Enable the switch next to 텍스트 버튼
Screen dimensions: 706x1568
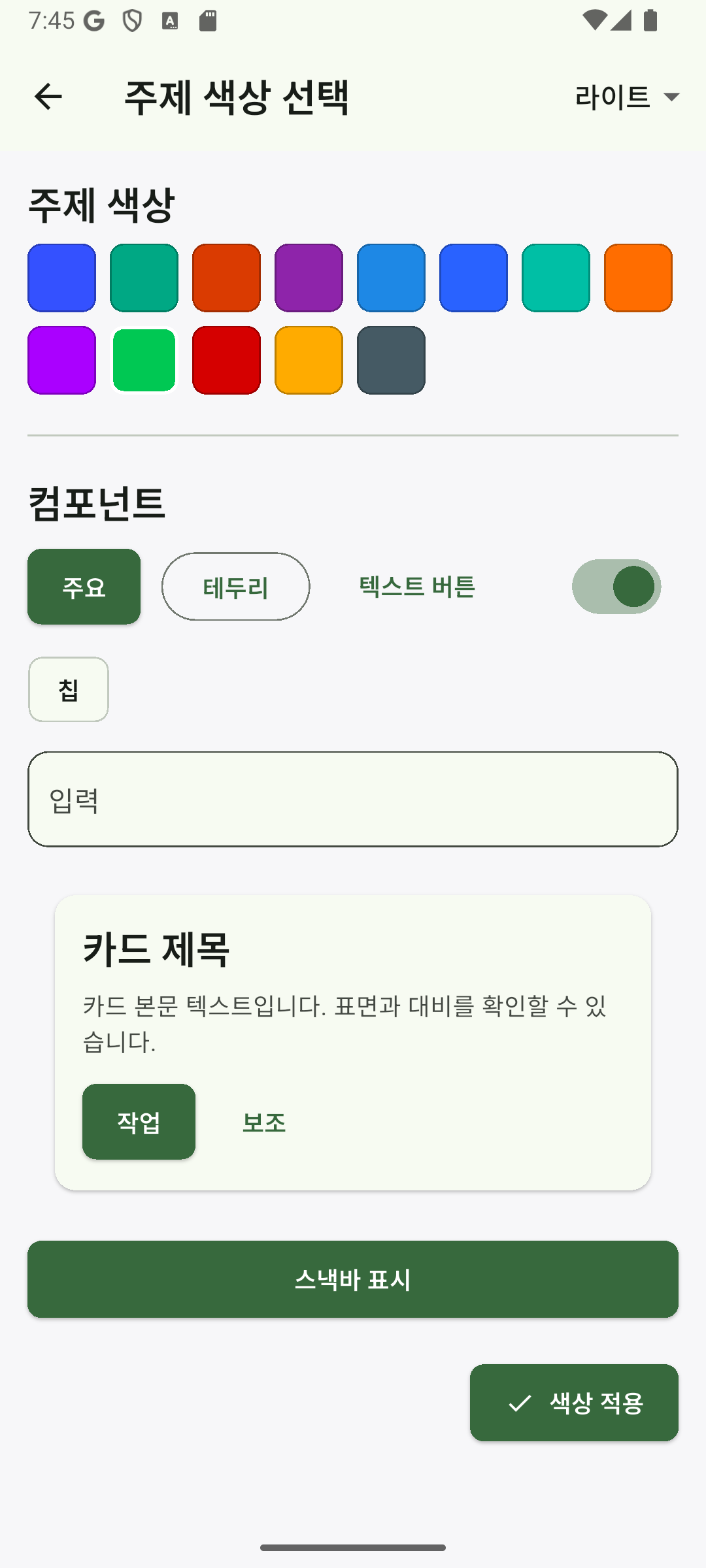tap(617, 586)
